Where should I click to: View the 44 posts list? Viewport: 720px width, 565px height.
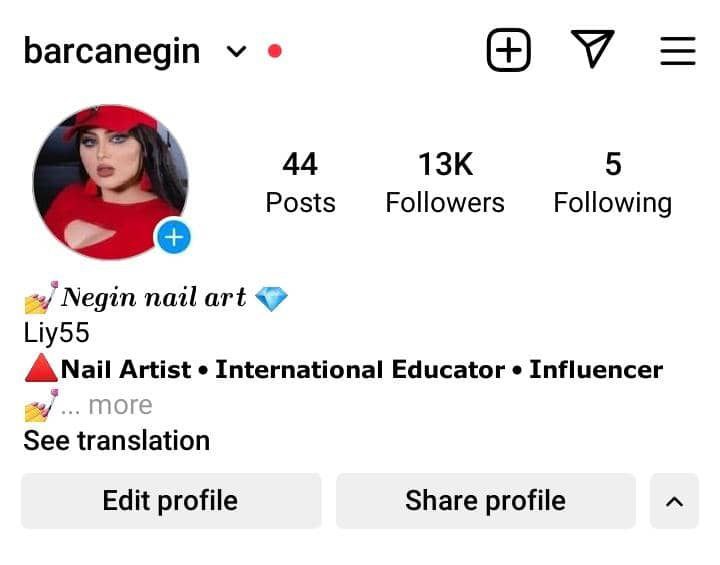coord(300,182)
